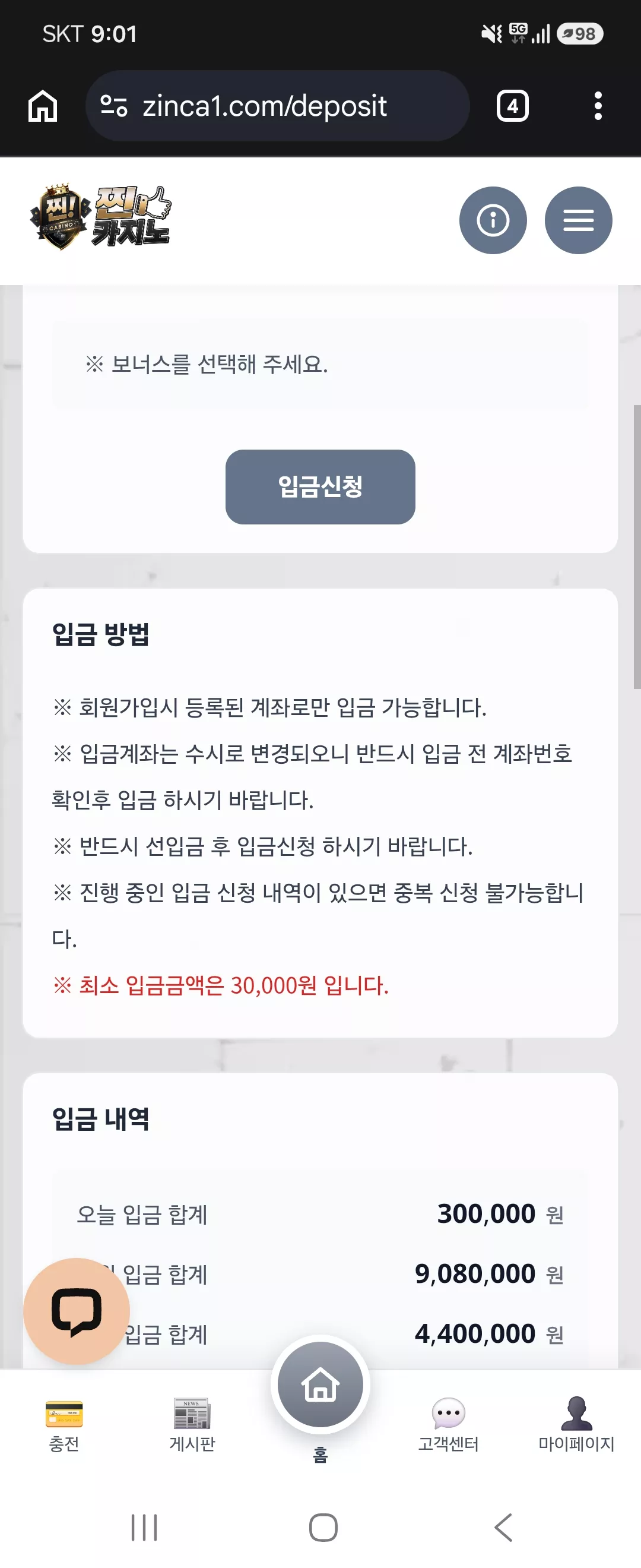Open the info circle icon in header

(x=493, y=220)
